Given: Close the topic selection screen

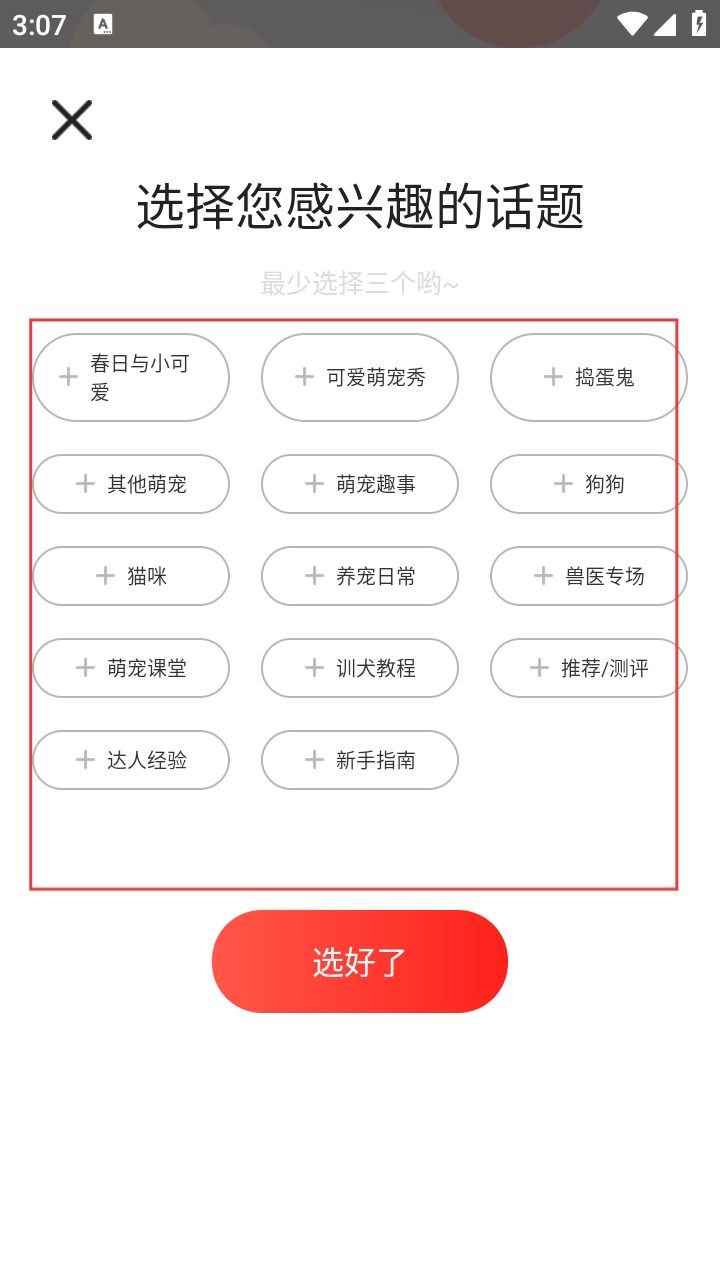Looking at the screenshot, I should pos(72,120).
